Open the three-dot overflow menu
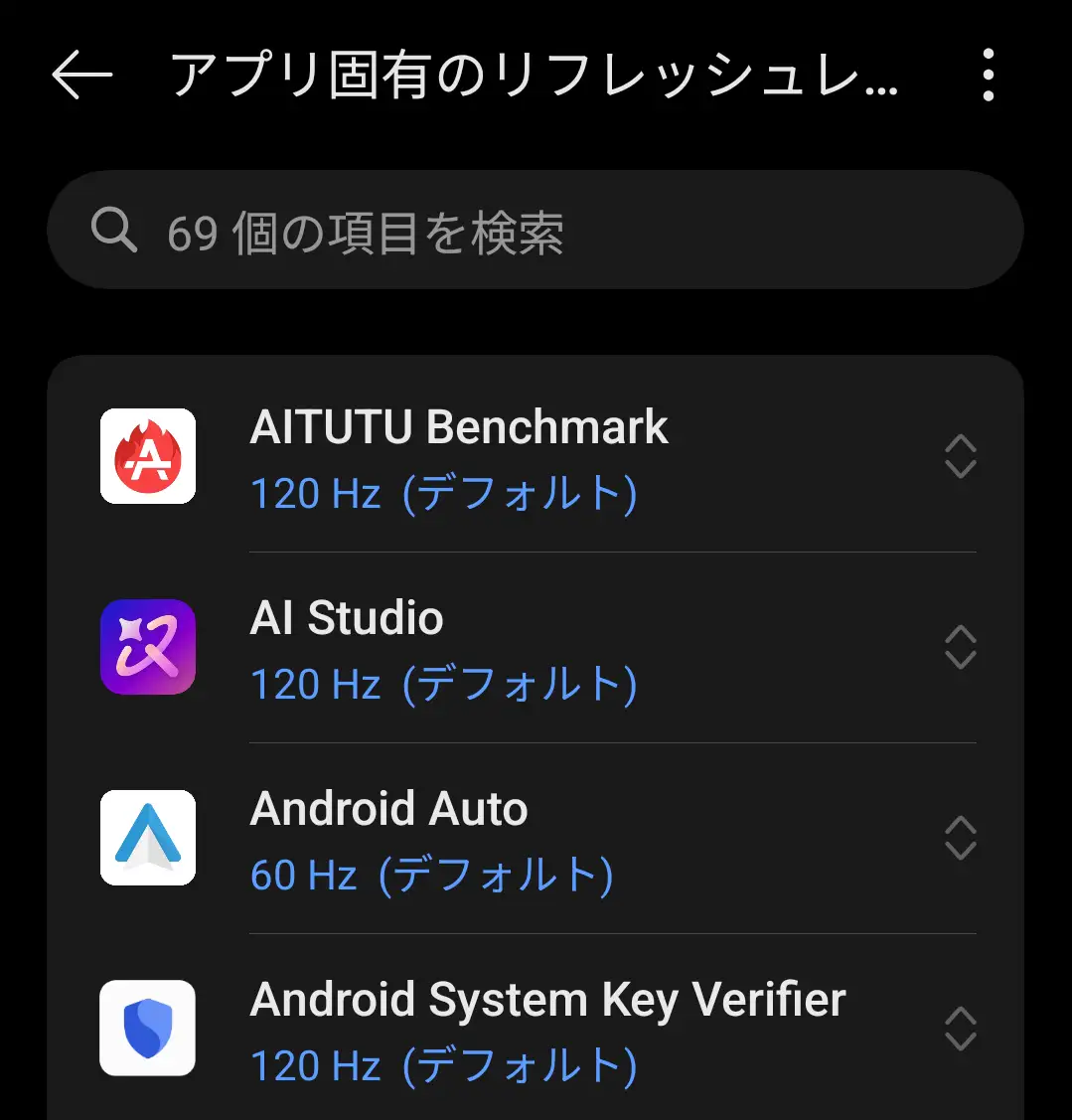 point(989,75)
